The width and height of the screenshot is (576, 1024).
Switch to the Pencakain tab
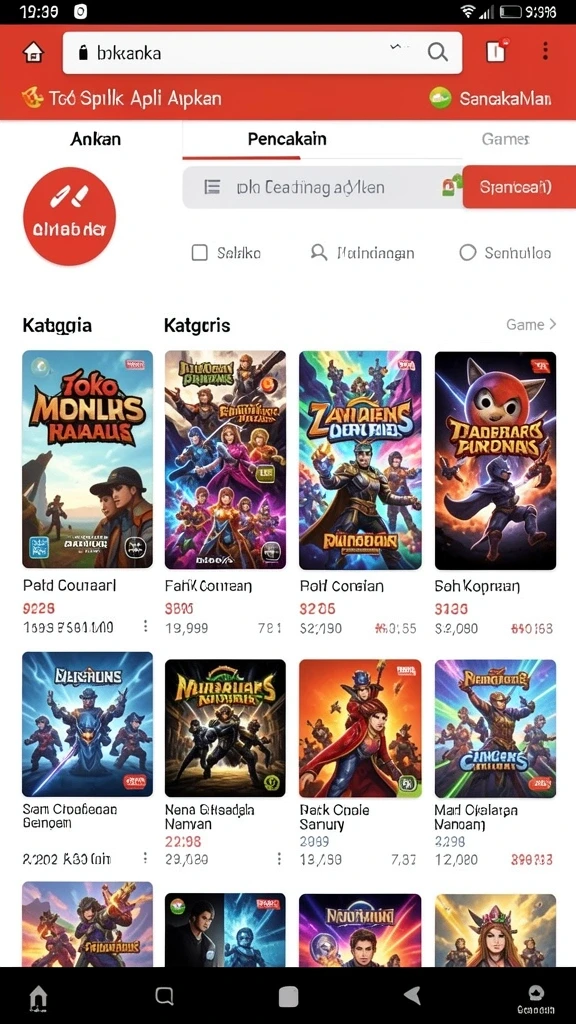coord(287,139)
